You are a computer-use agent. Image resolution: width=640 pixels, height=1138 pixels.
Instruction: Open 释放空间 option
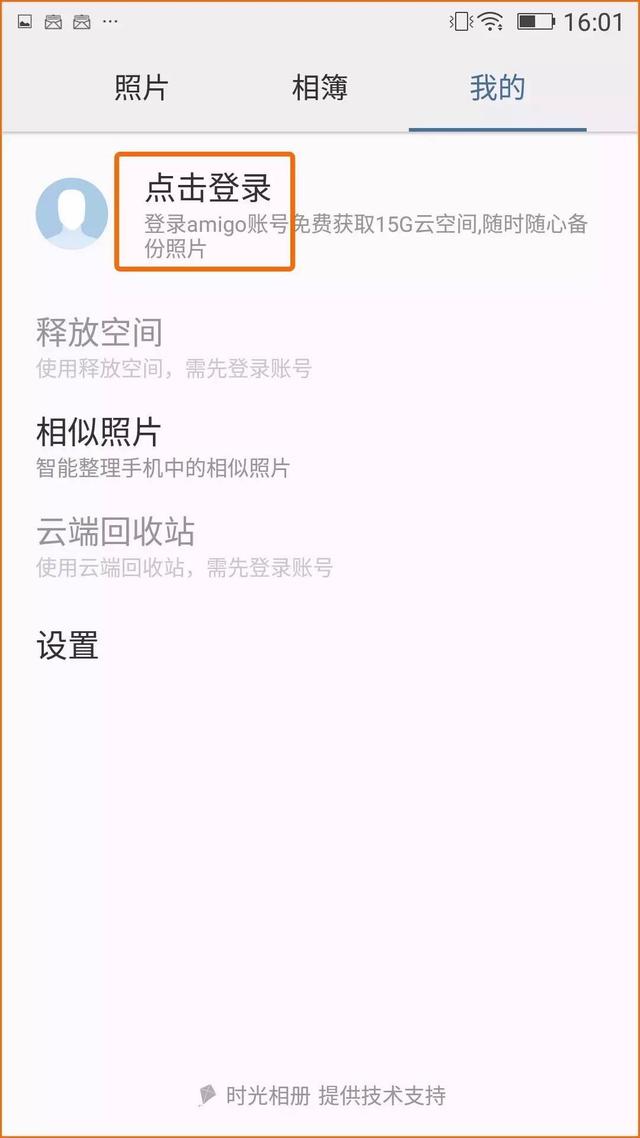click(x=99, y=332)
